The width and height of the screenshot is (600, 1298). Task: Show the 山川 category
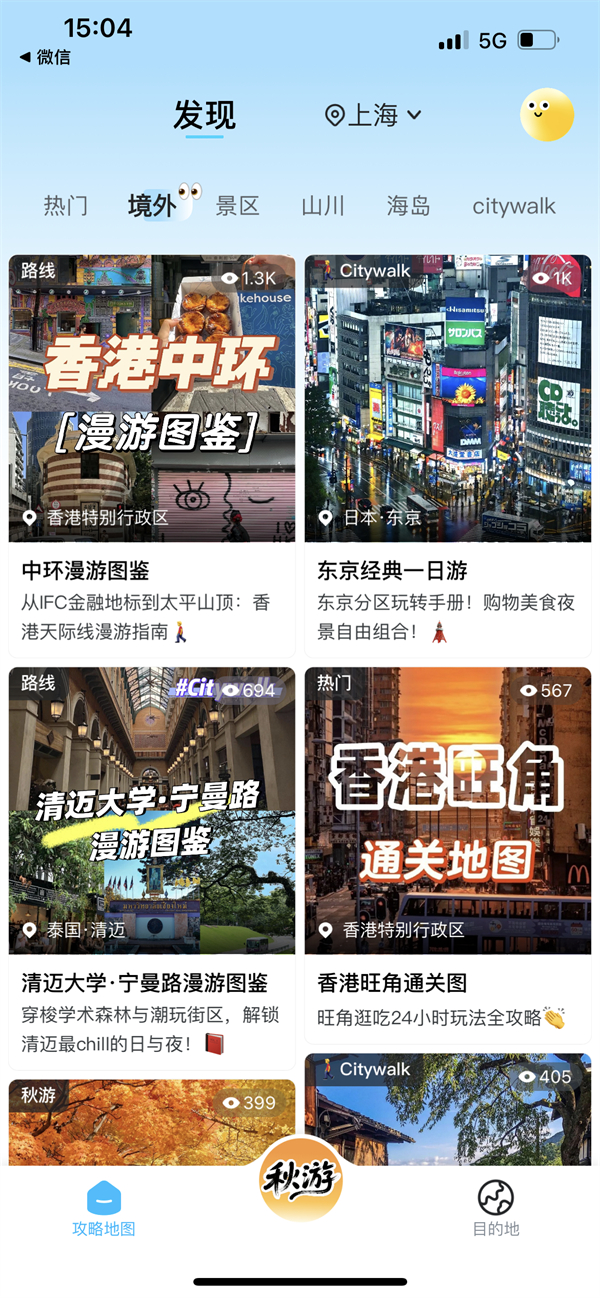point(323,206)
